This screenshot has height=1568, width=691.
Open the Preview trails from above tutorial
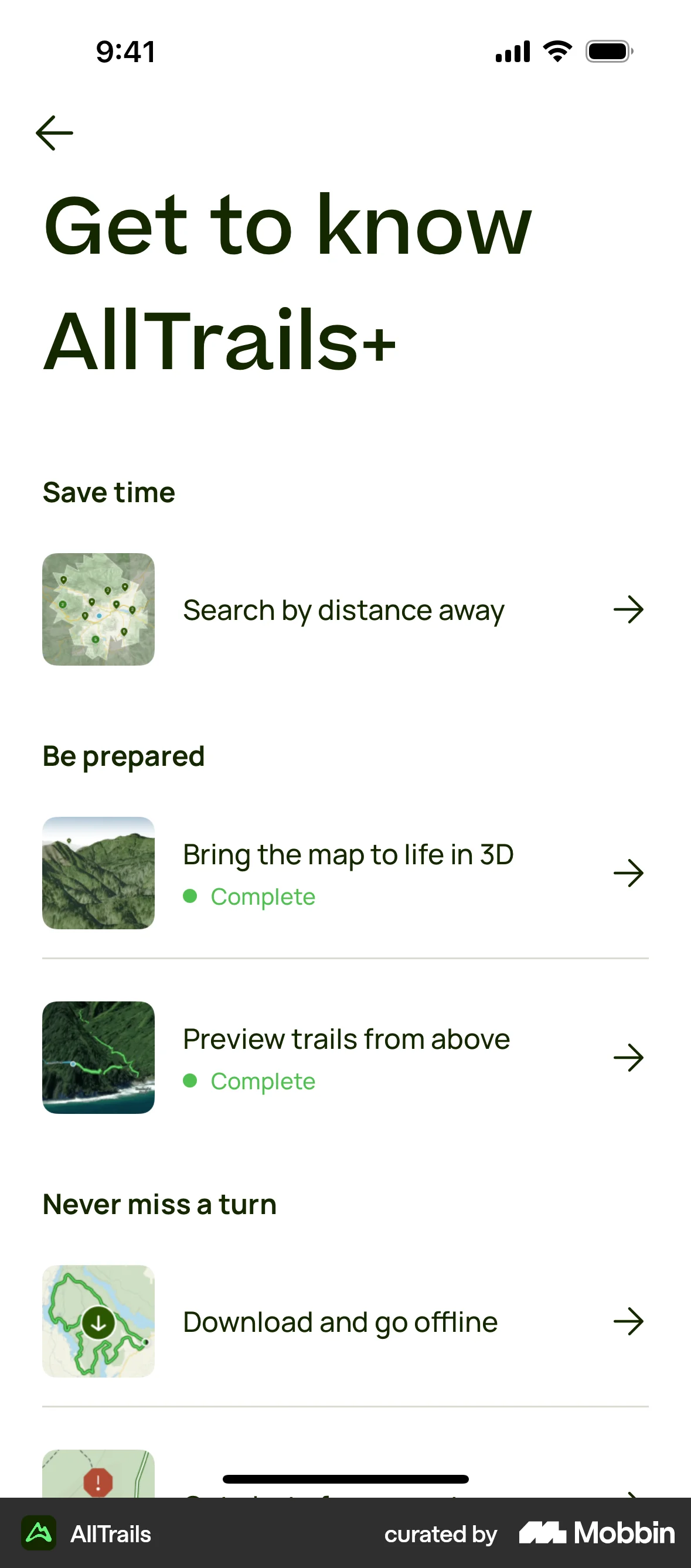click(346, 1039)
